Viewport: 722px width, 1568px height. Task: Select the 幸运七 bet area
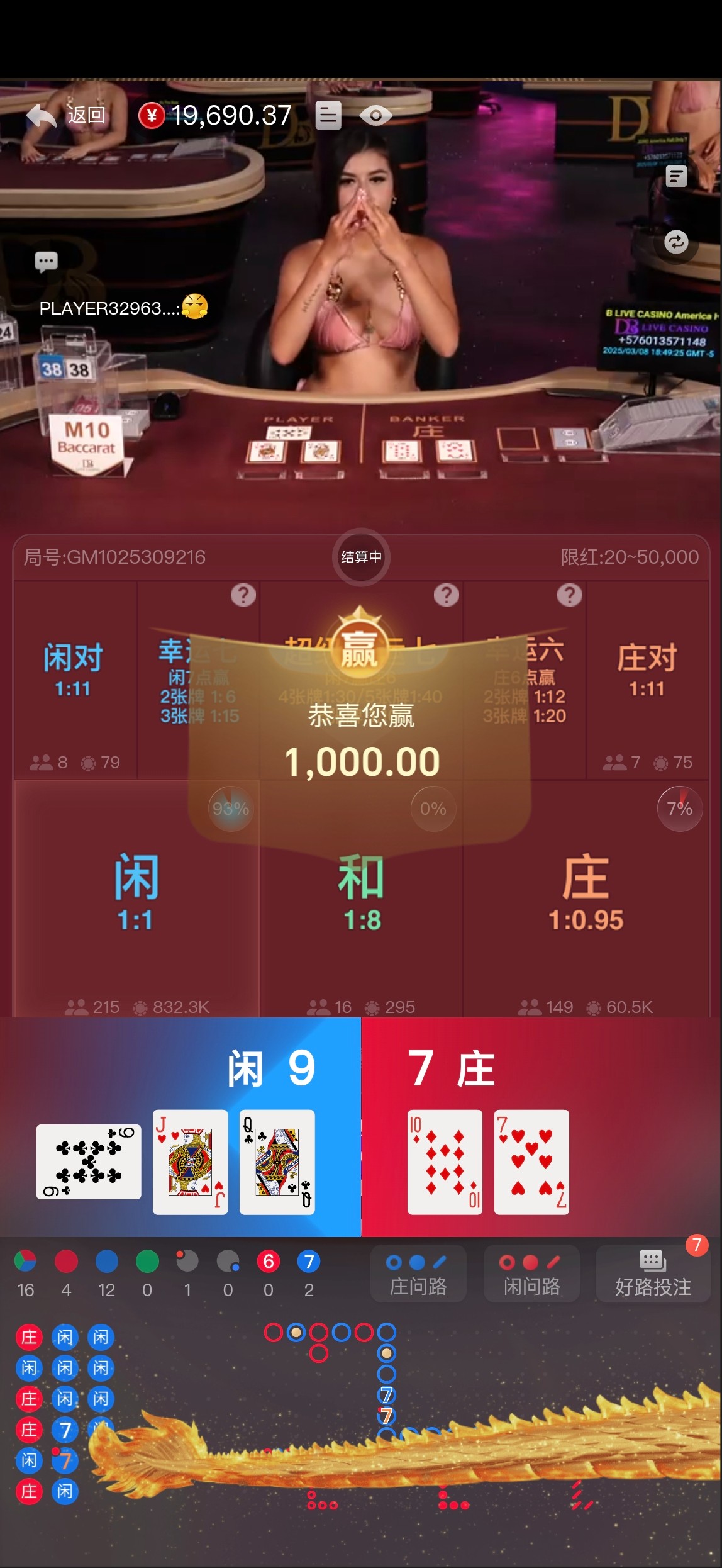pyautogui.click(x=198, y=680)
